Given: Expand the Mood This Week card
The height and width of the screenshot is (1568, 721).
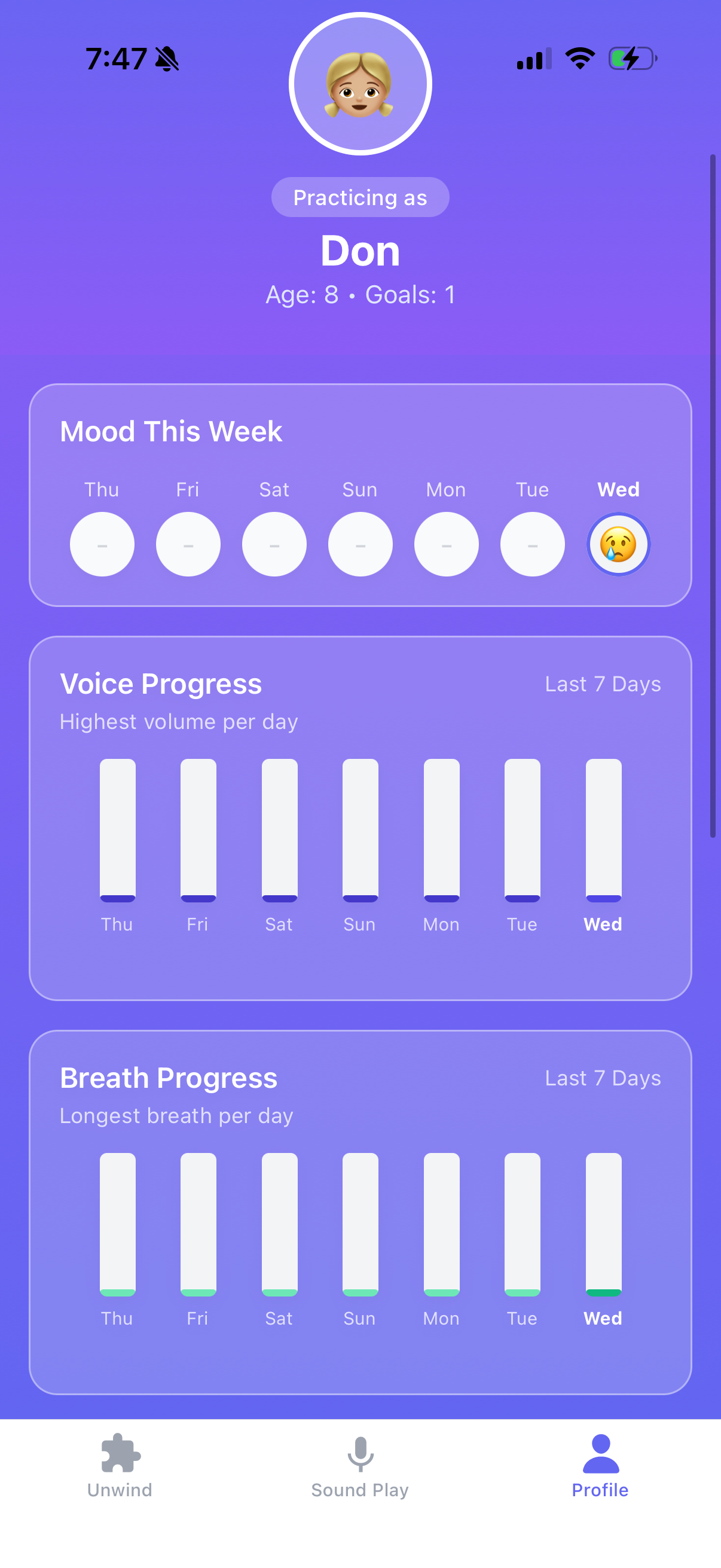Looking at the screenshot, I should (171, 431).
